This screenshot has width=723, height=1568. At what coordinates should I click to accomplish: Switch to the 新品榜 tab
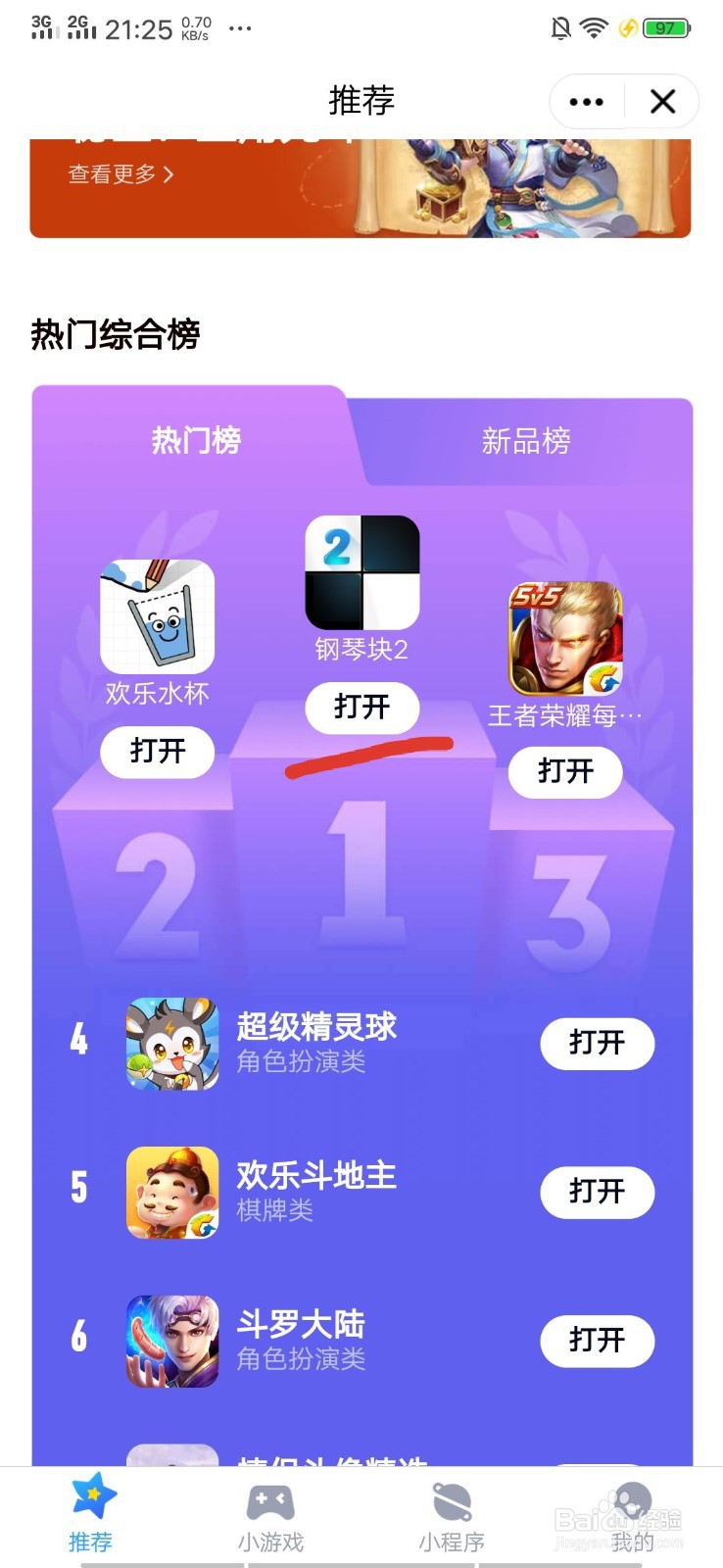coord(526,442)
